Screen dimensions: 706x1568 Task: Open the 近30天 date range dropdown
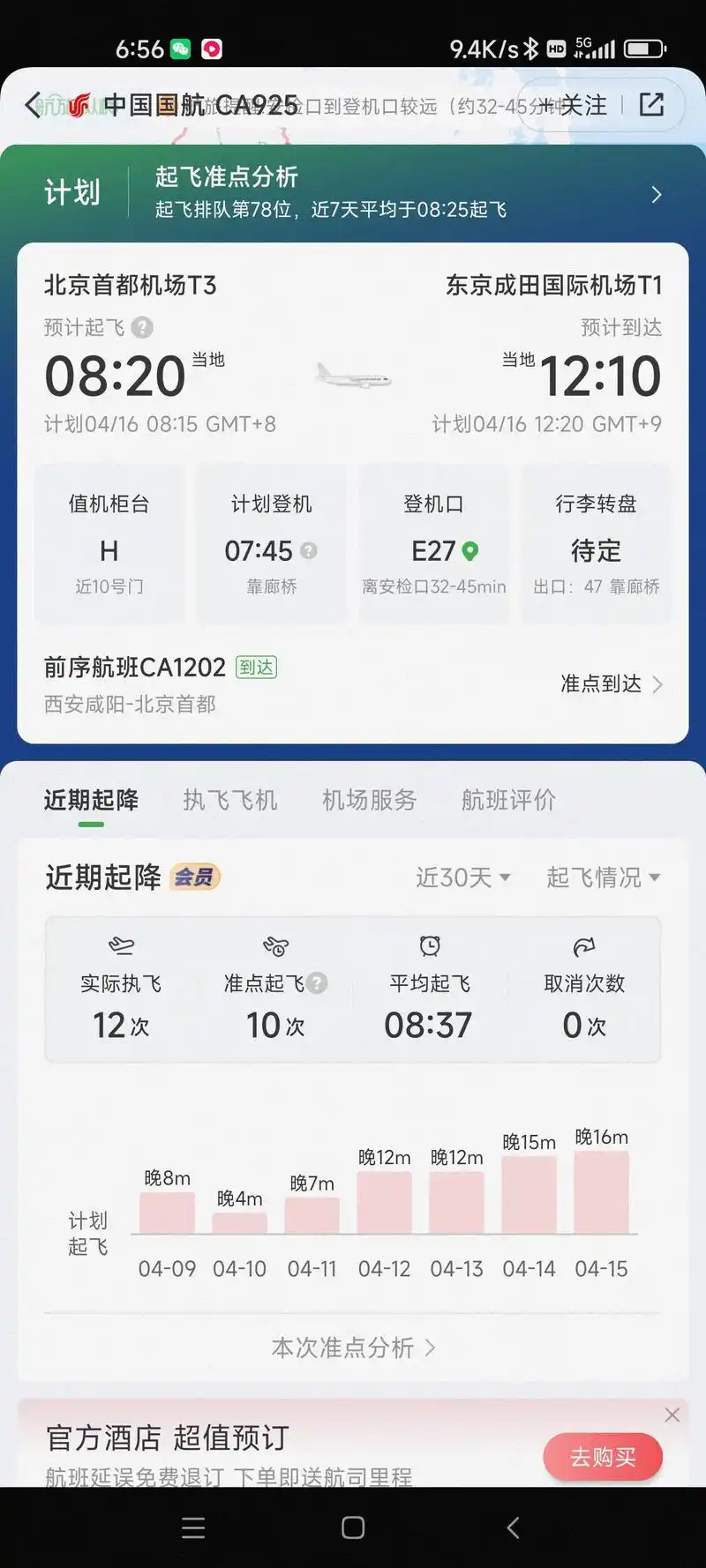pyautogui.click(x=462, y=877)
